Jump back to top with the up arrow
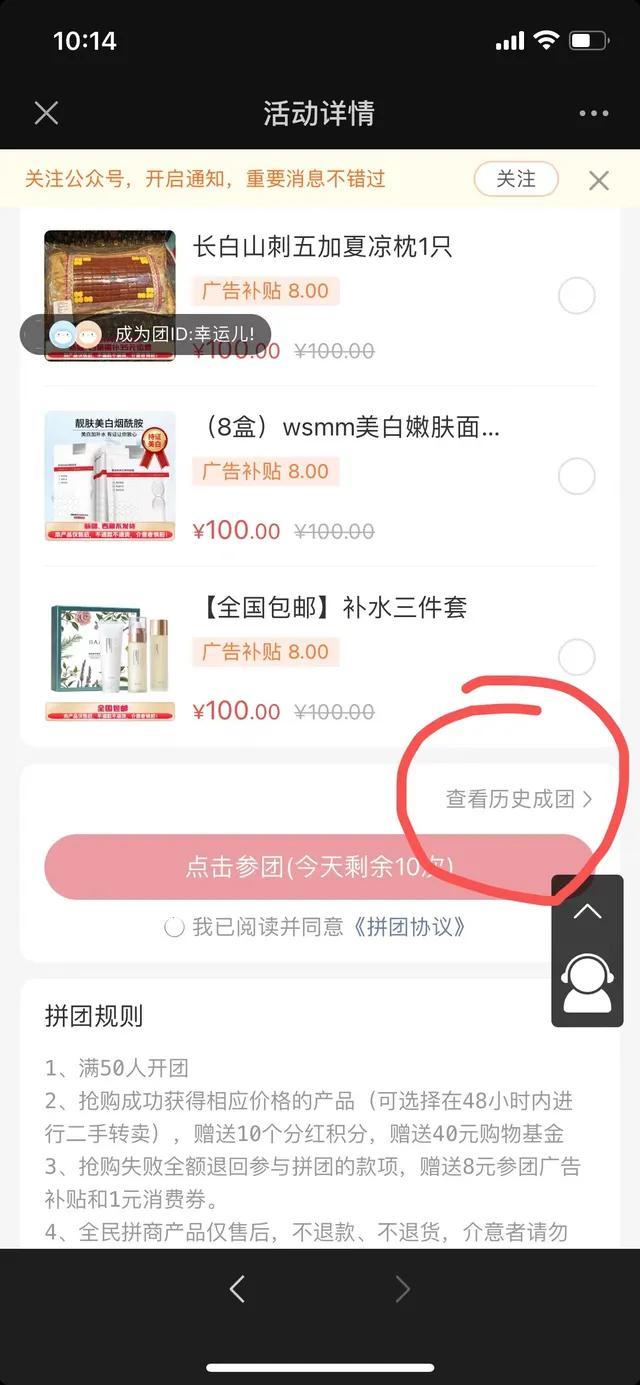This screenshot has width=640, height=1385. [587, 911]
